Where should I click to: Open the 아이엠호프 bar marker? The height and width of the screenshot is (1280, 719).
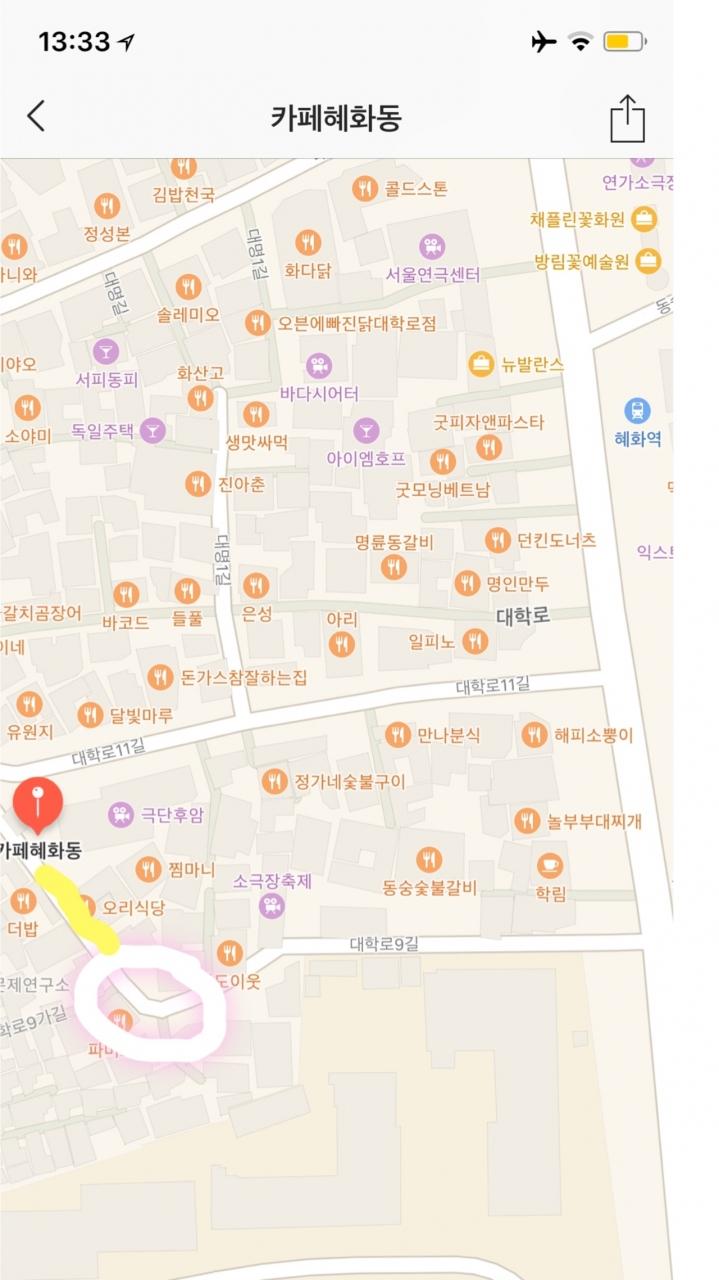coord(366,431)
